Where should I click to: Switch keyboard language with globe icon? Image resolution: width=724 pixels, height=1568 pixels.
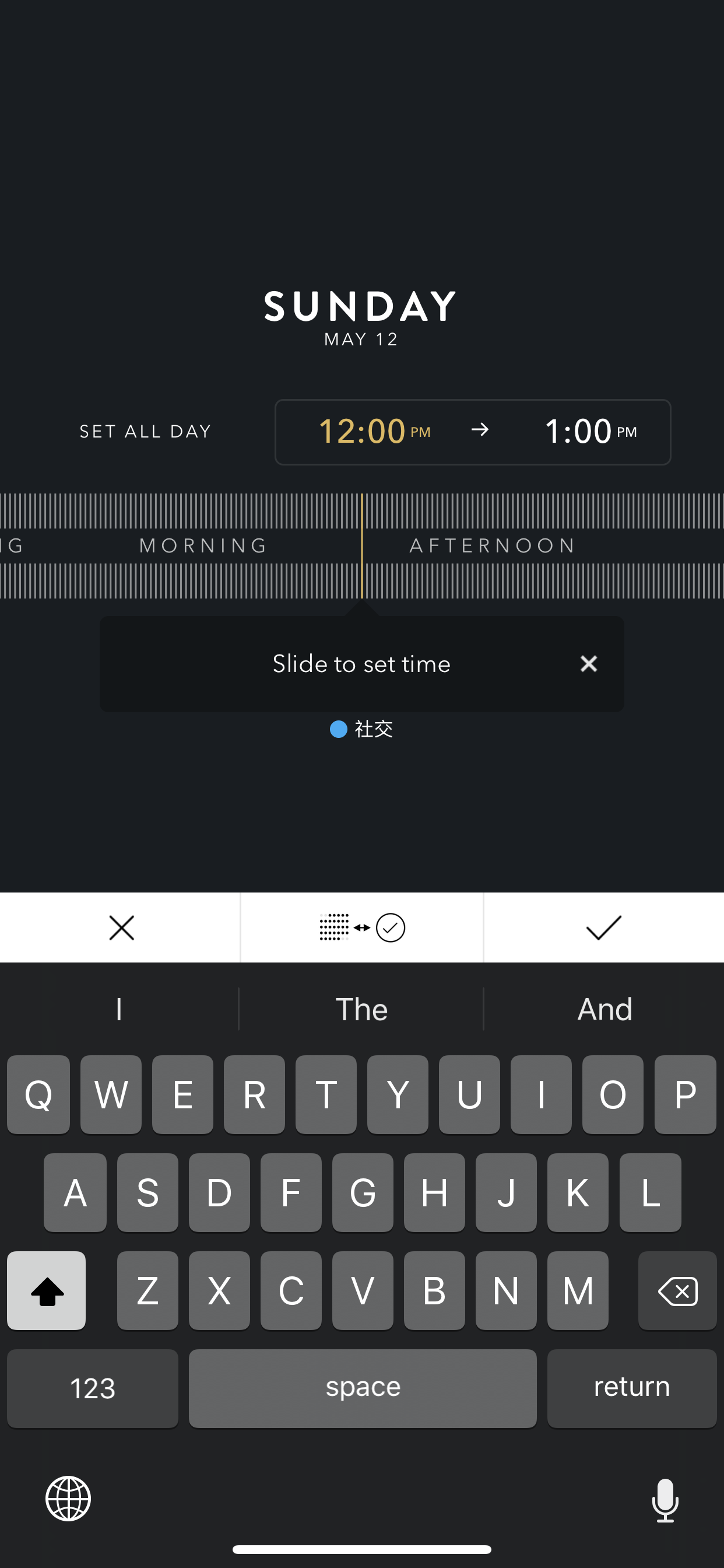coord(68,1499)
